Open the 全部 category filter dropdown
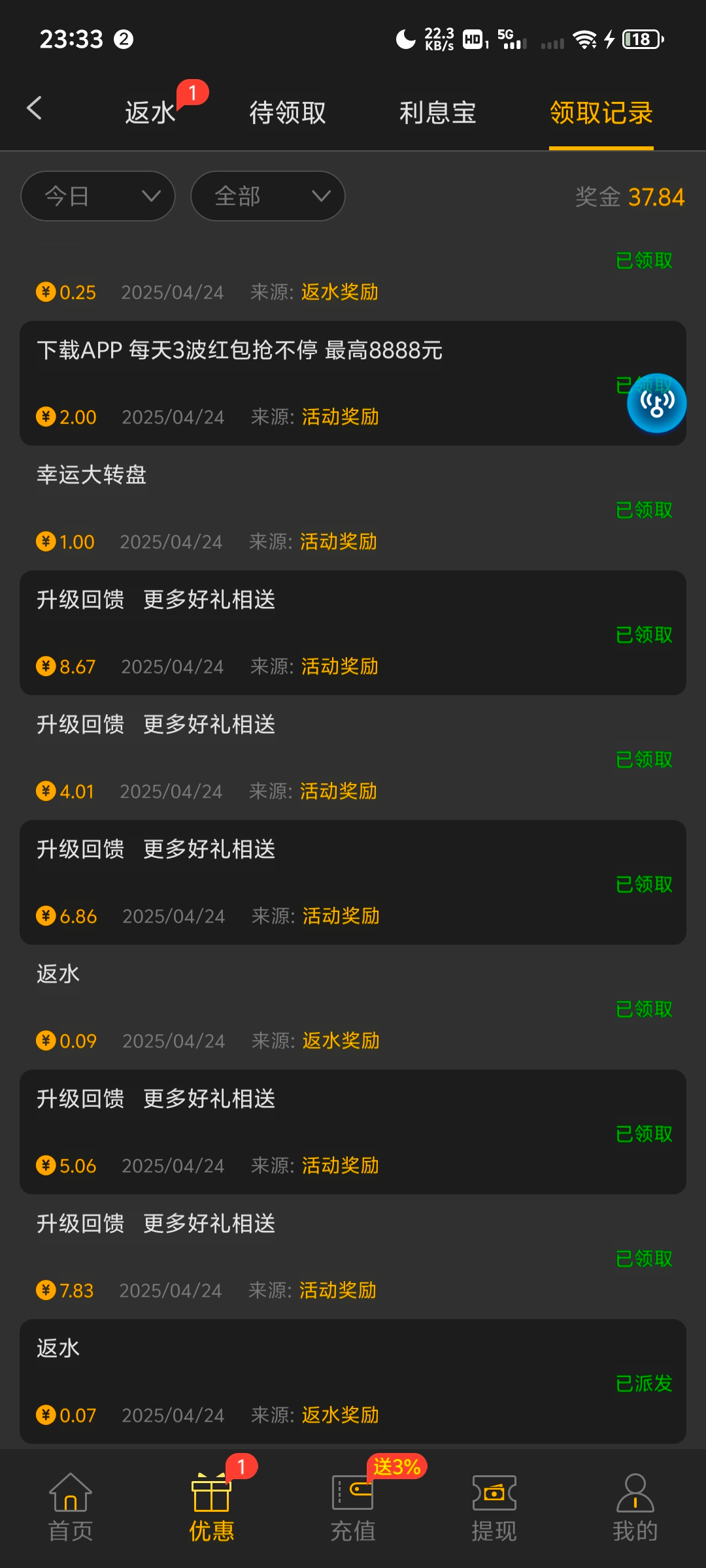 (x=267, y=196)
